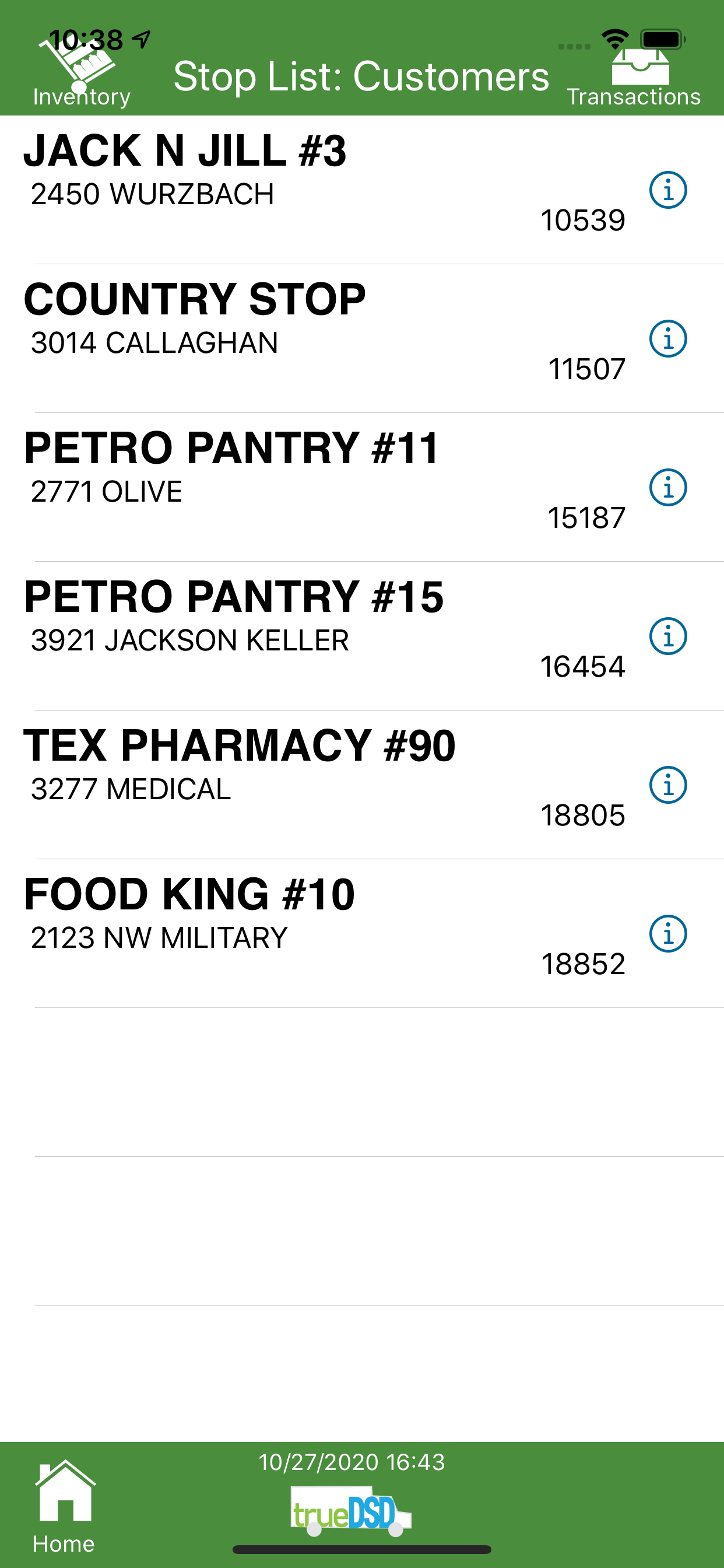
Task: Choose PETRO PANTRY #11 stop
Action: 362,487
